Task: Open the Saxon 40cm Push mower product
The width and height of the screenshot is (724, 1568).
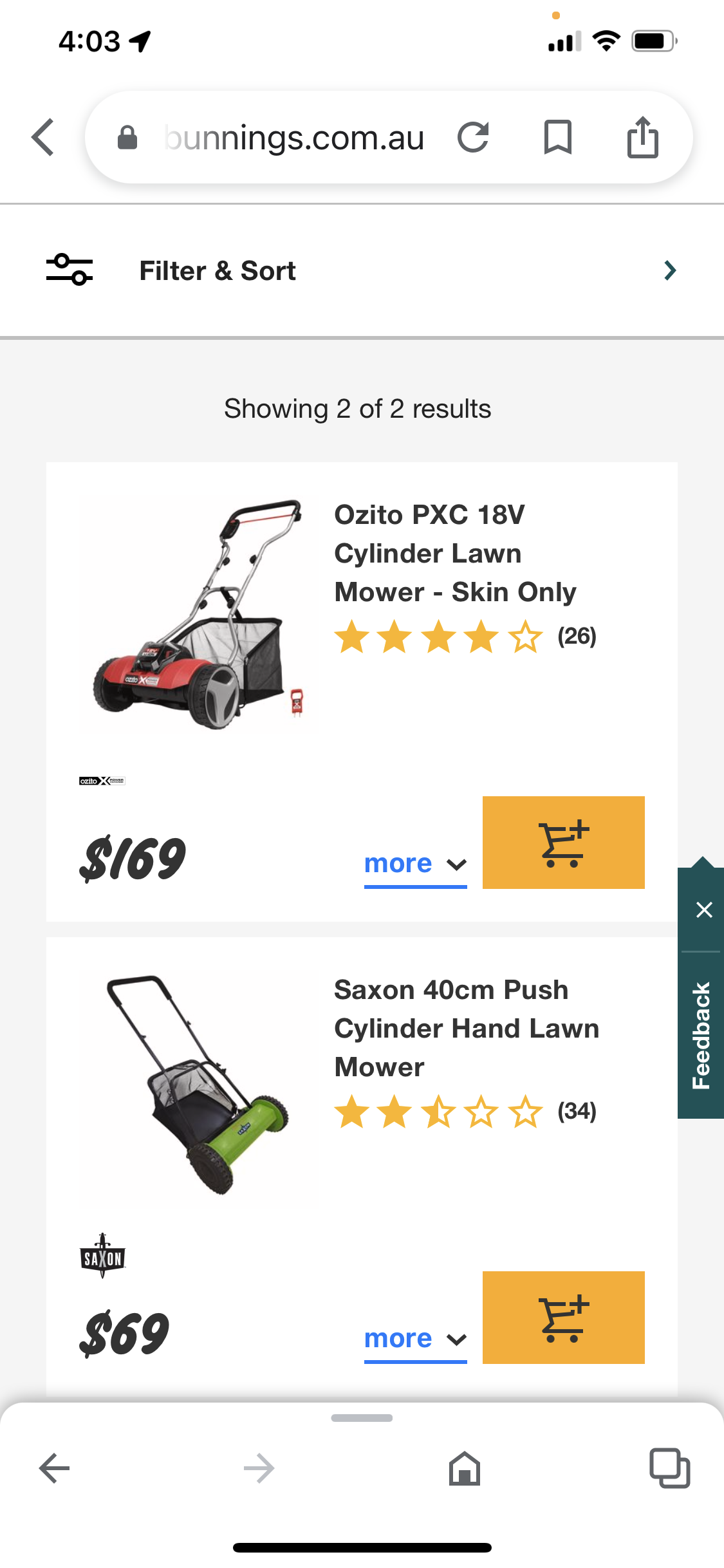Action: tap(466, 1028)
